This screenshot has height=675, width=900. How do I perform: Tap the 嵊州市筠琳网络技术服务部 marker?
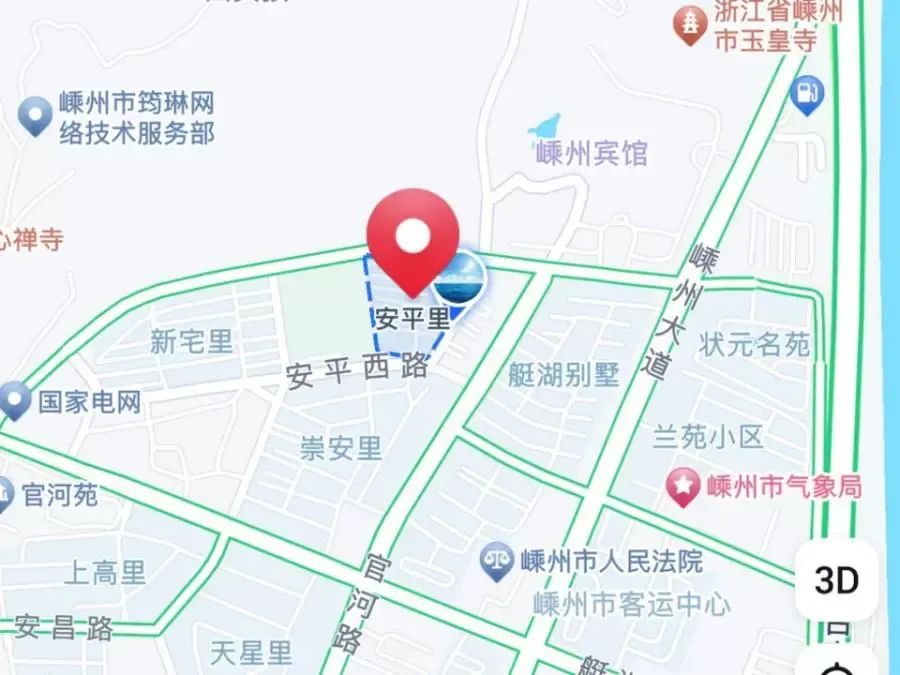pyautogui.click(x=36, y=115)
